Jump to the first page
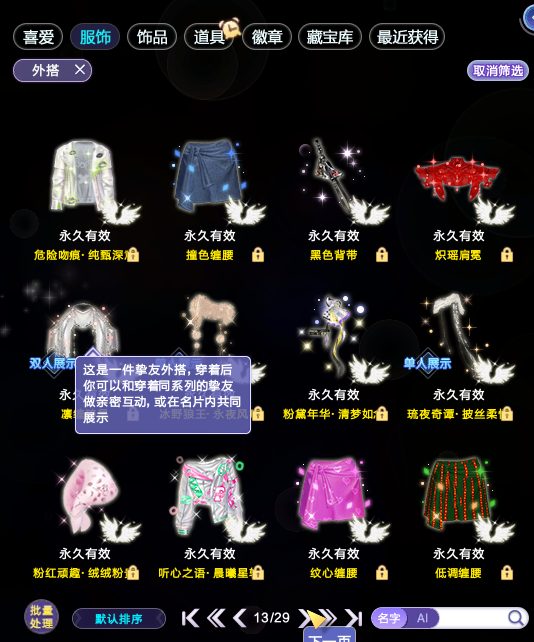 coord(190,618)
